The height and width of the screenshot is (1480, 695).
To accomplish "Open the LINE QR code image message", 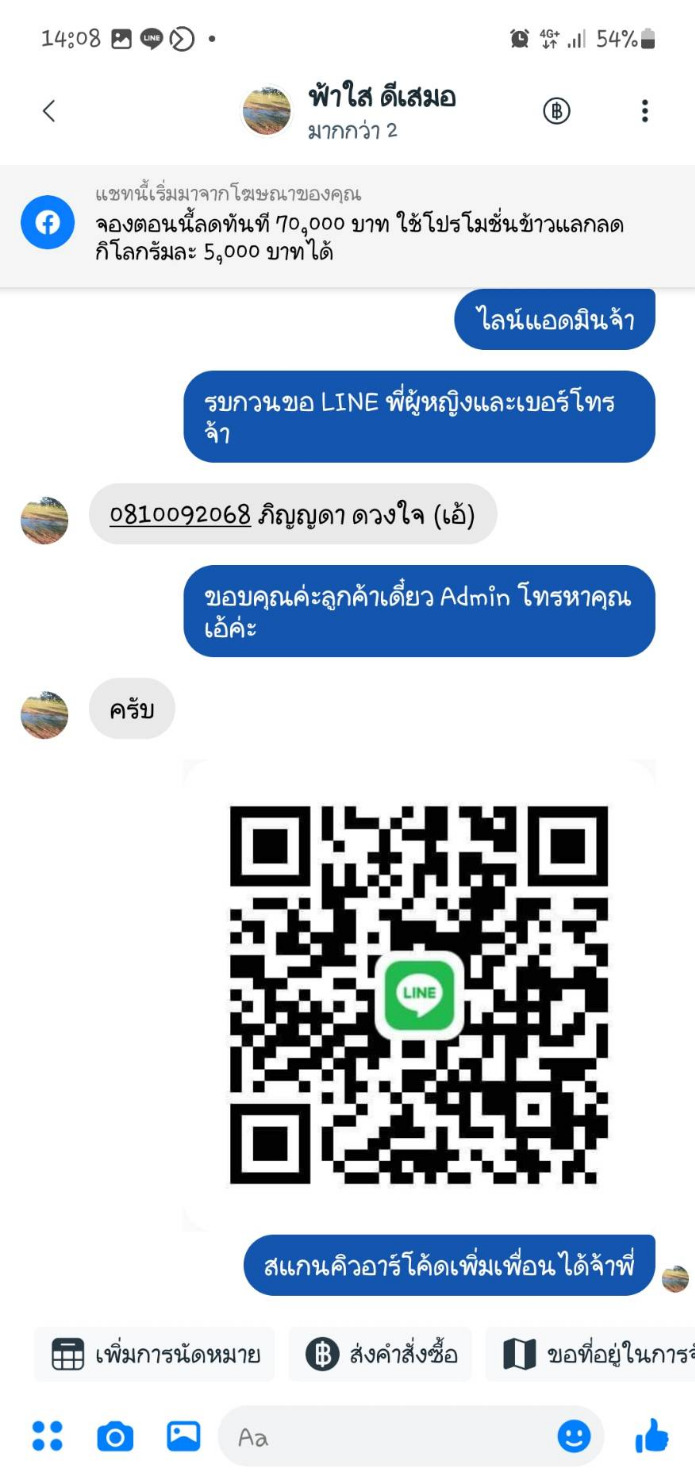I will coord(419,994).
